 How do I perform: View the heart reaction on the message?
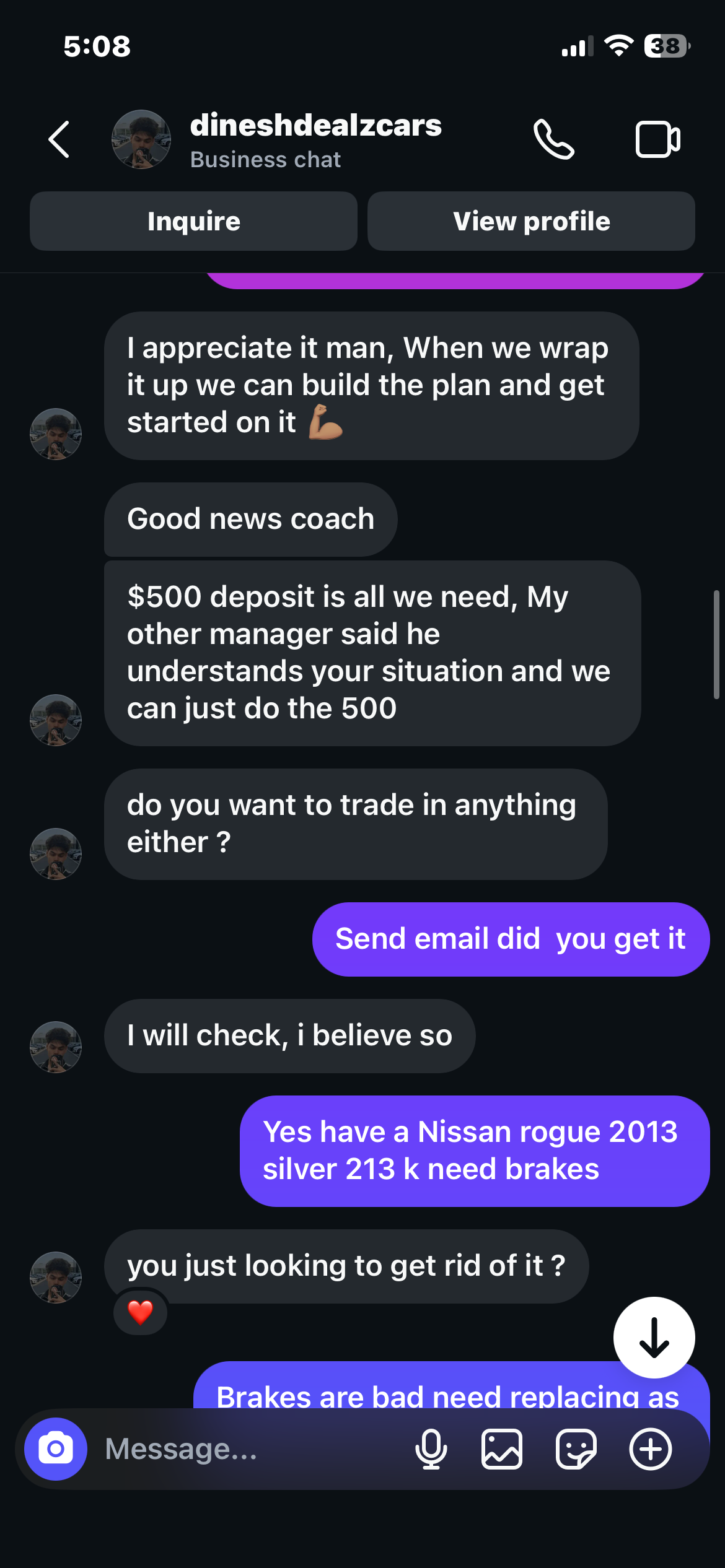[140, 1312]
